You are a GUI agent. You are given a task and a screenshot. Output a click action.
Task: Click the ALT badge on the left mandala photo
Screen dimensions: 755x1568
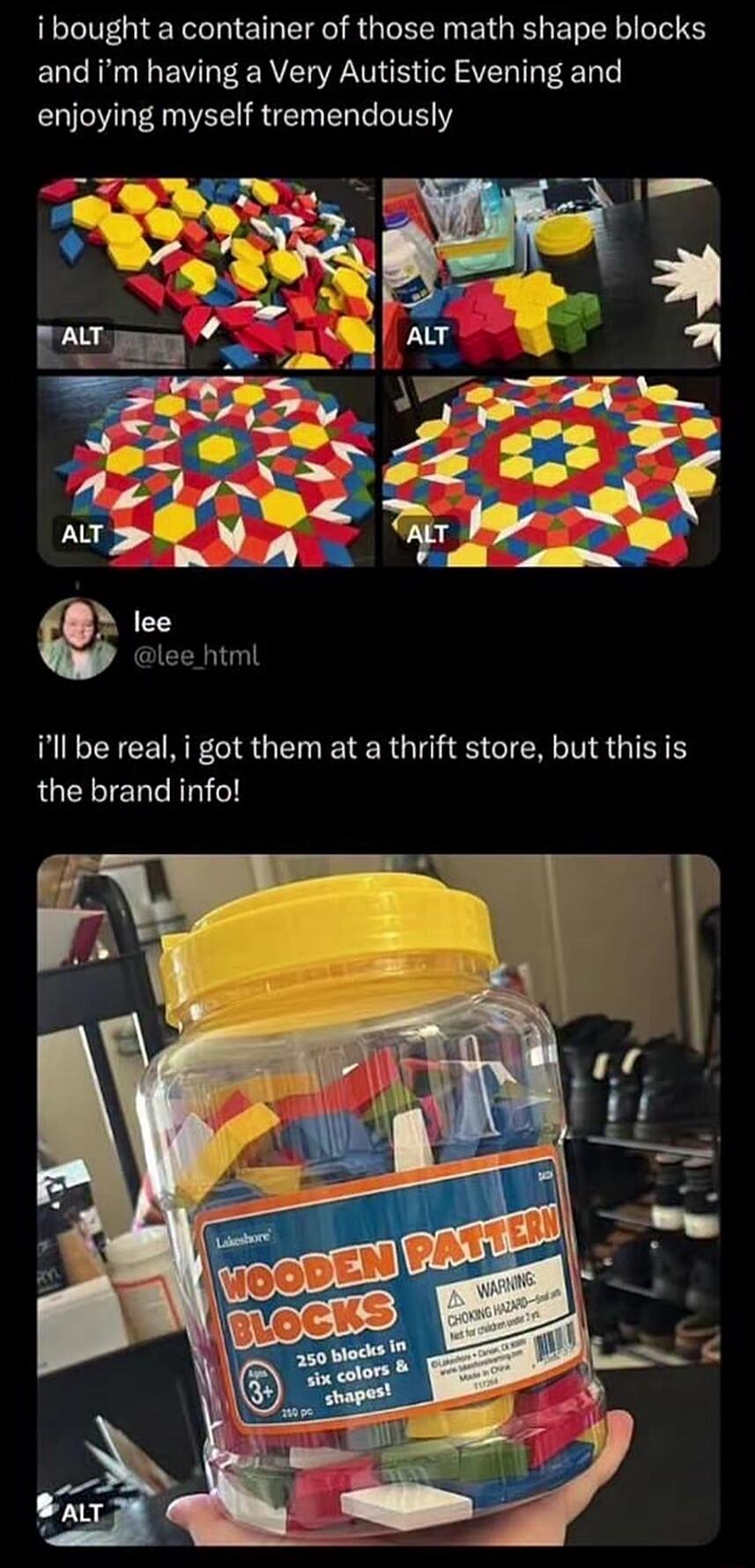81,533
